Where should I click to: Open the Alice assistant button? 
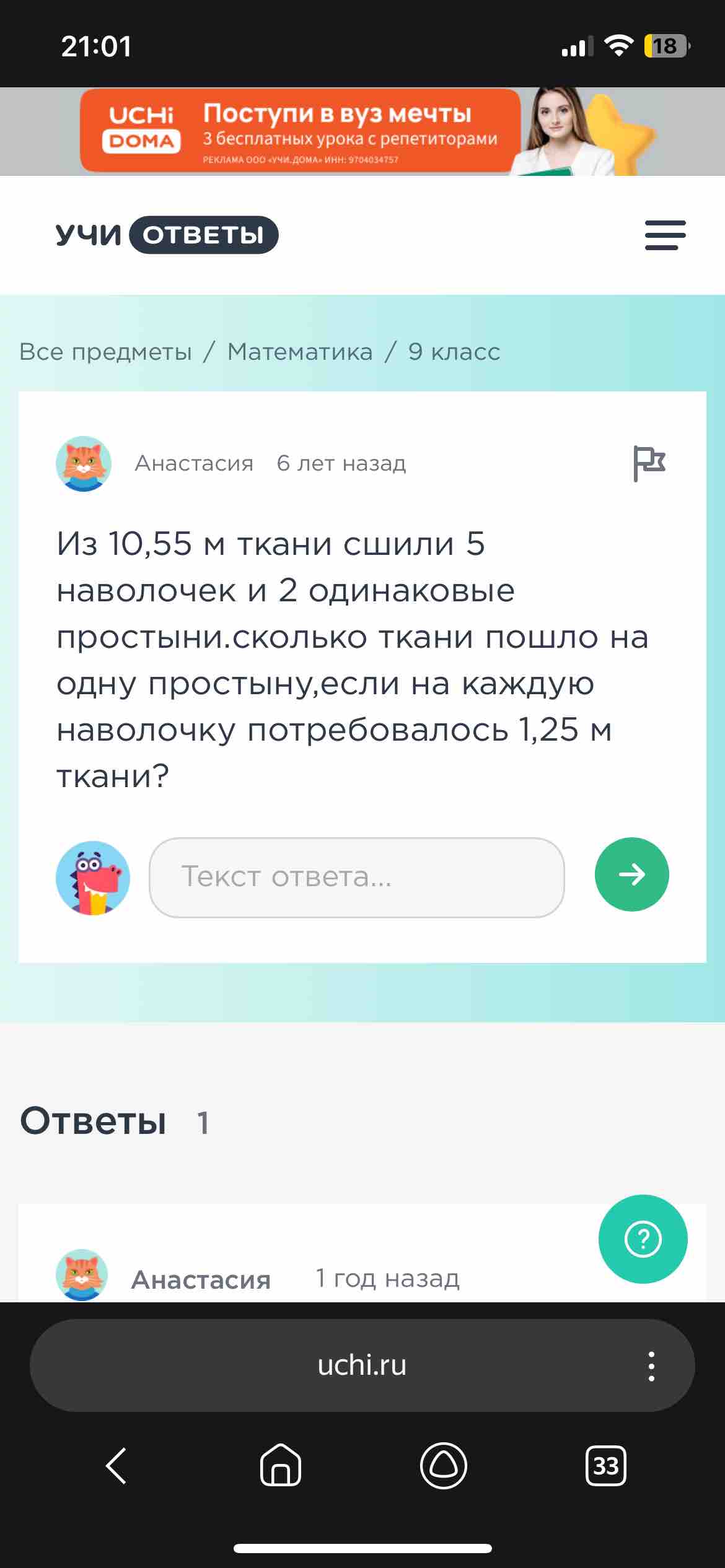click(x=443, y=1465)
